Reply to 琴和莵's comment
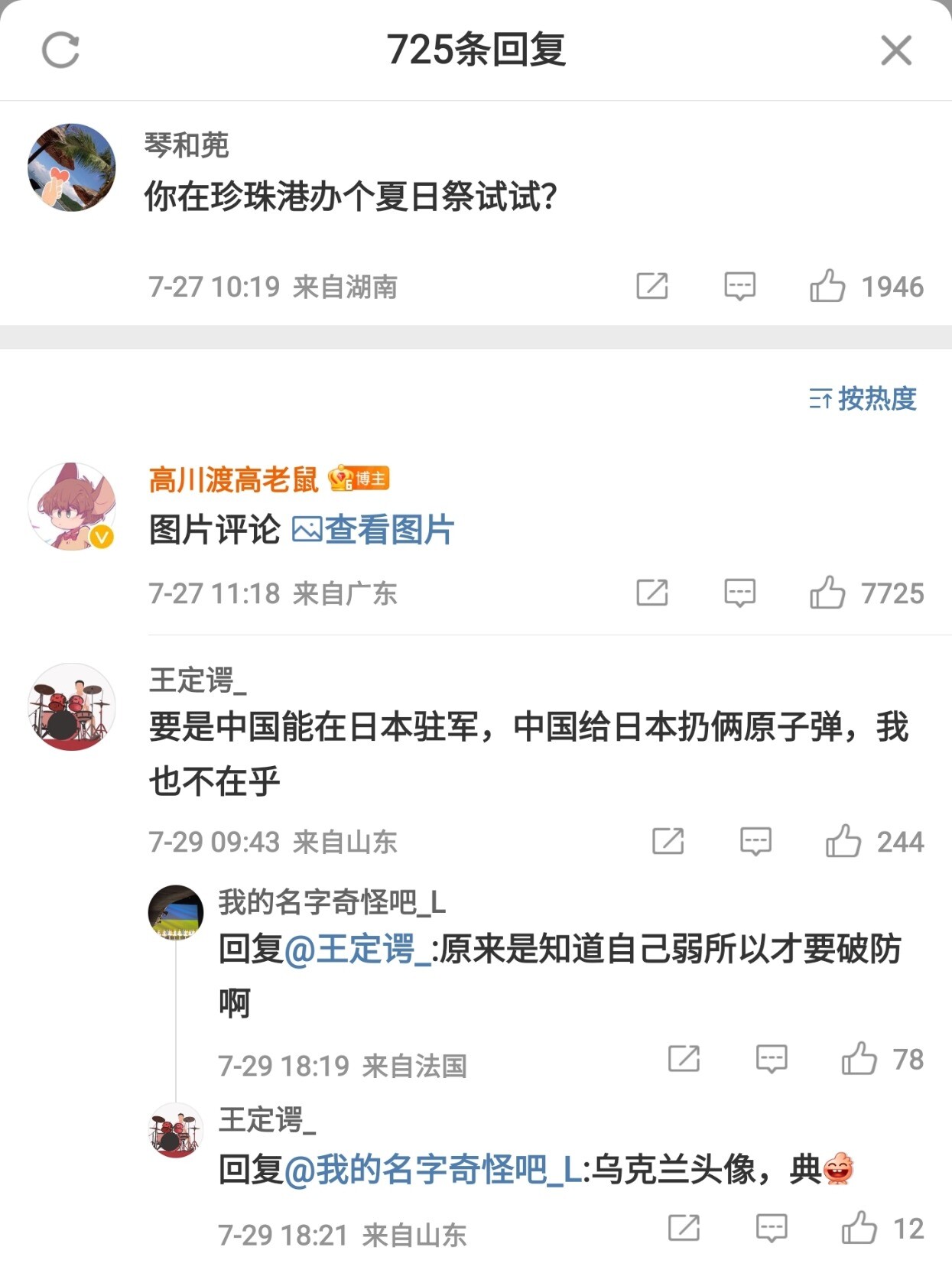This screenshot has width=952, height=1273. 739,287
